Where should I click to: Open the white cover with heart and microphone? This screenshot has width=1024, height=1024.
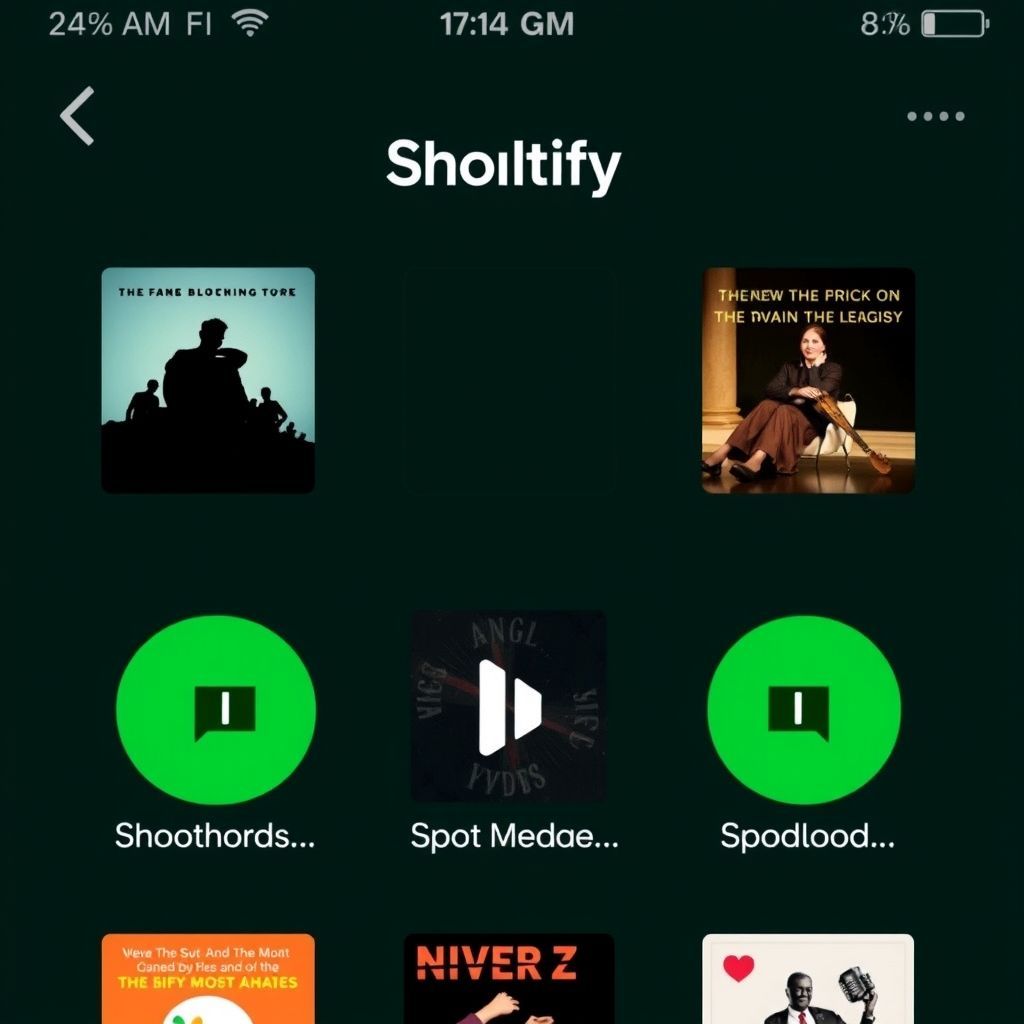808,979
